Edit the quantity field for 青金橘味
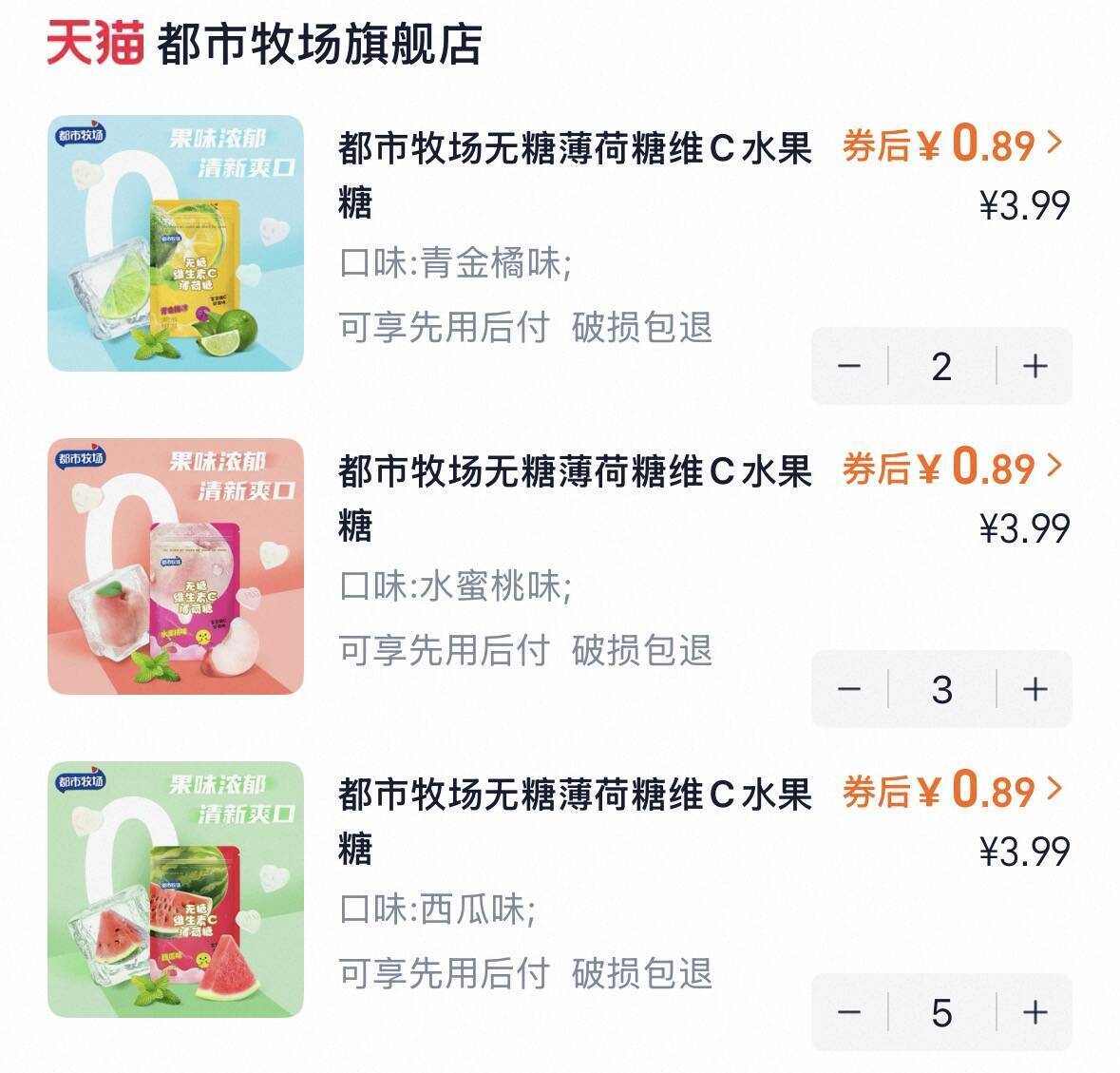This screenshot has height=1073, width=1120. point(941,366)
